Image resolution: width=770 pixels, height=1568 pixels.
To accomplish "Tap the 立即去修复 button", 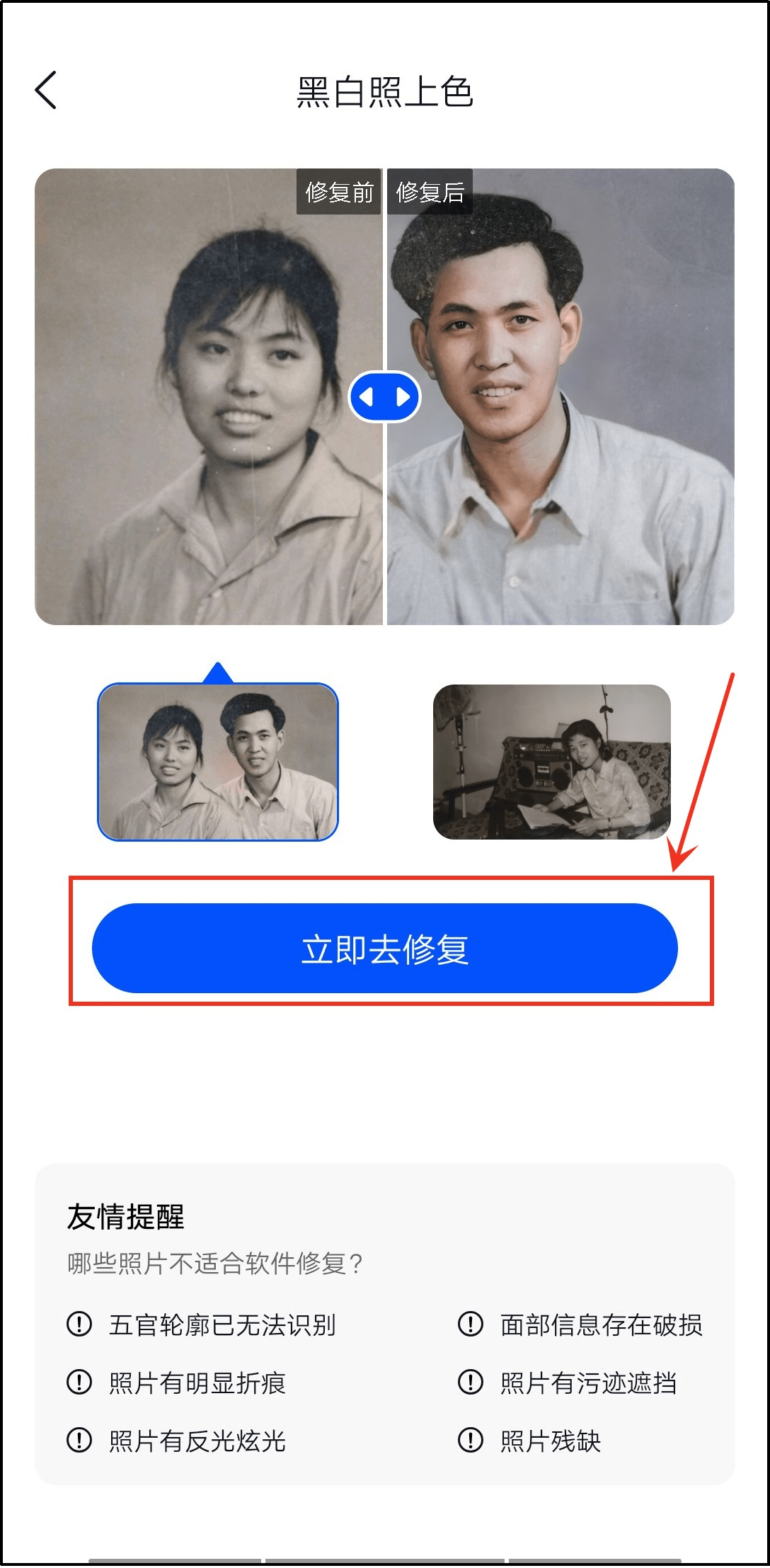I will click(385, 949).
